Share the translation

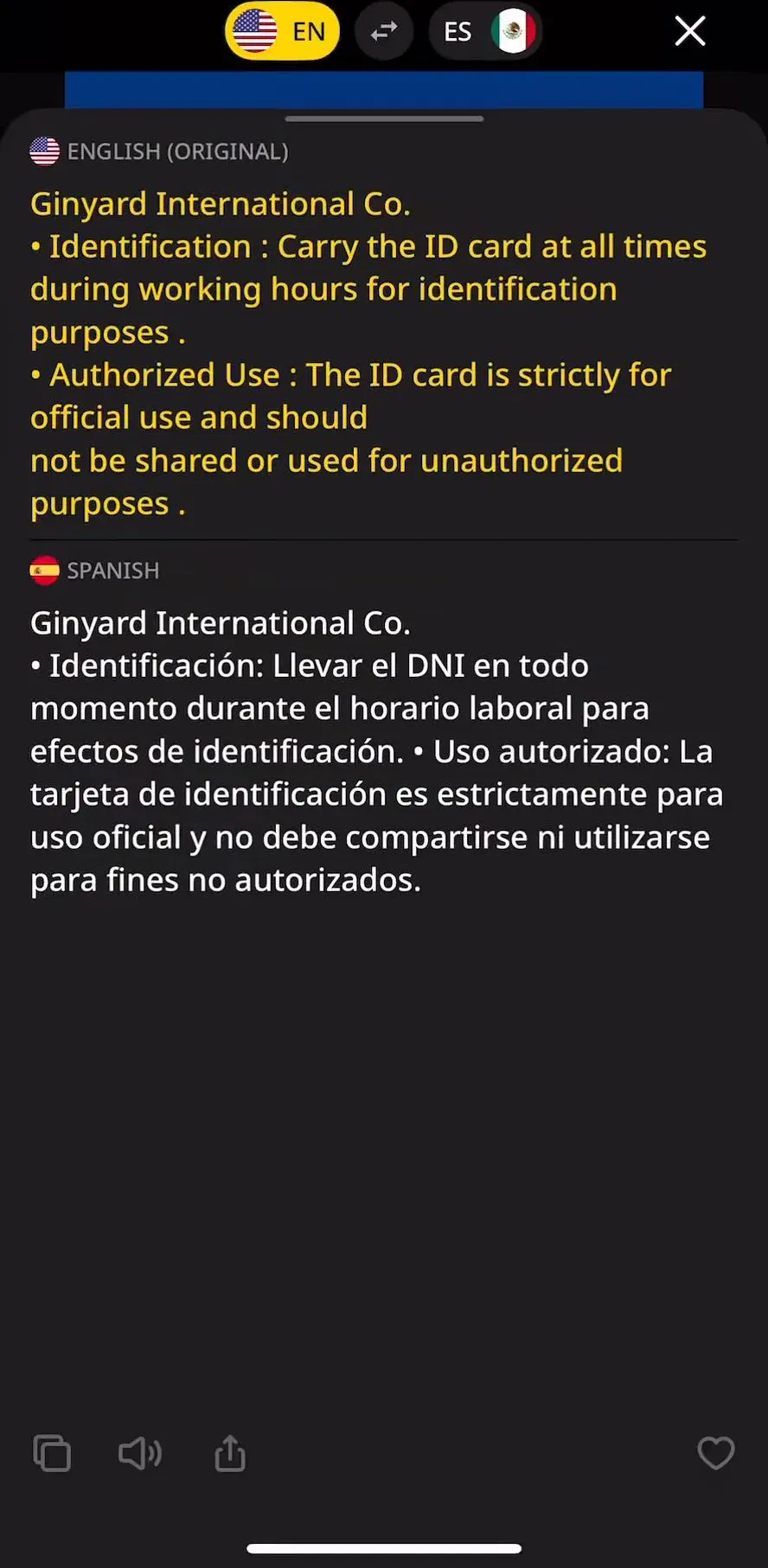(x=230, y=1453)
